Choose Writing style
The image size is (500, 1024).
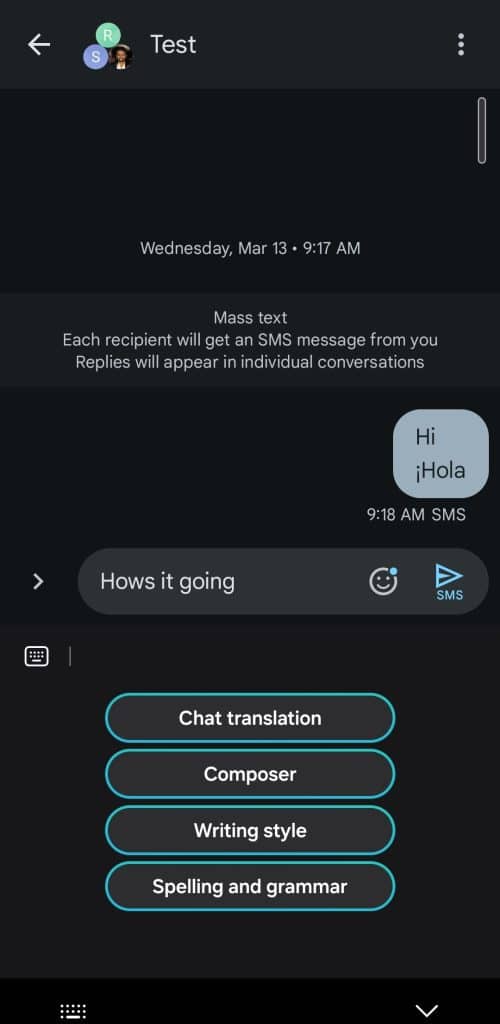[250, 831]
